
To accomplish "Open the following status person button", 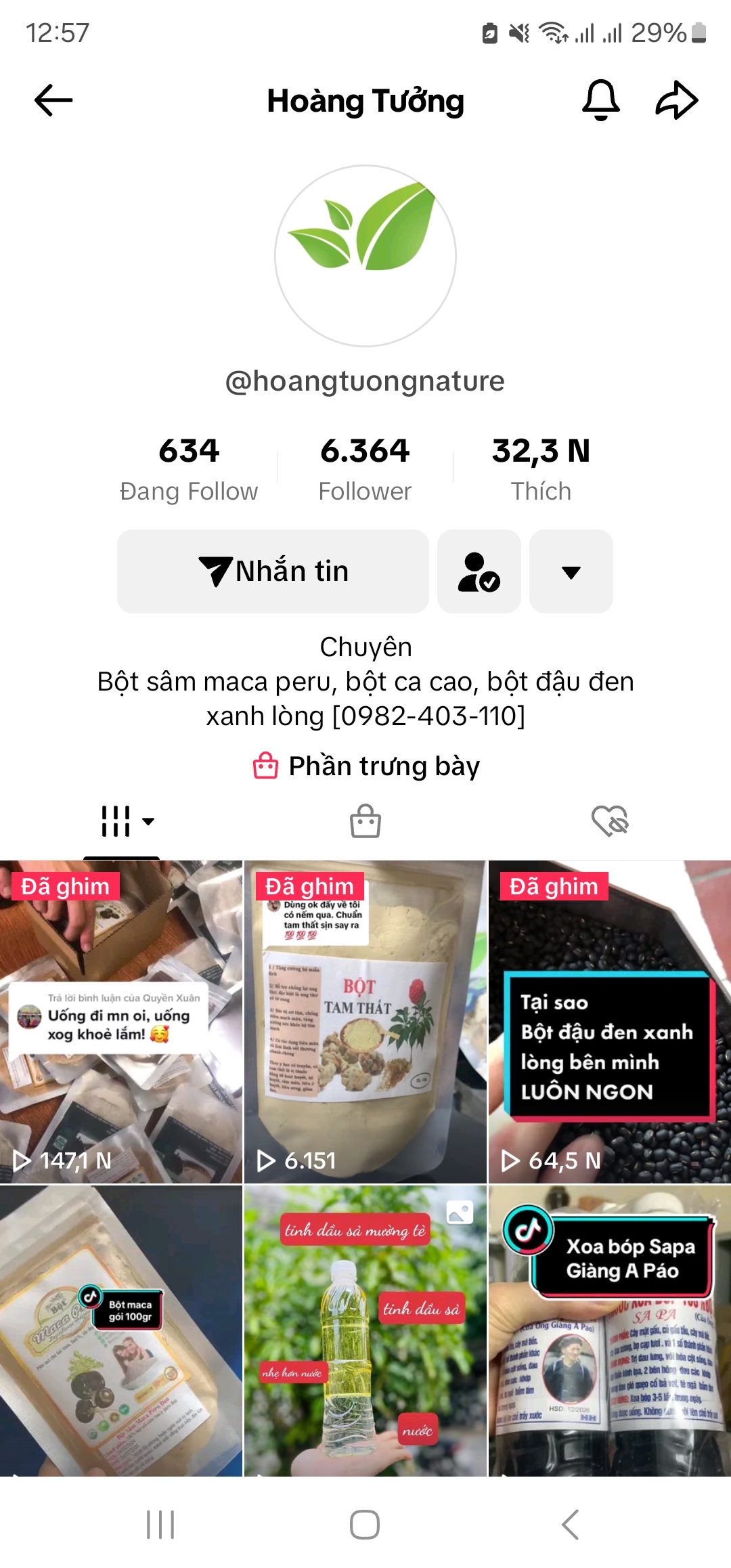I will (x=479, y=571).
